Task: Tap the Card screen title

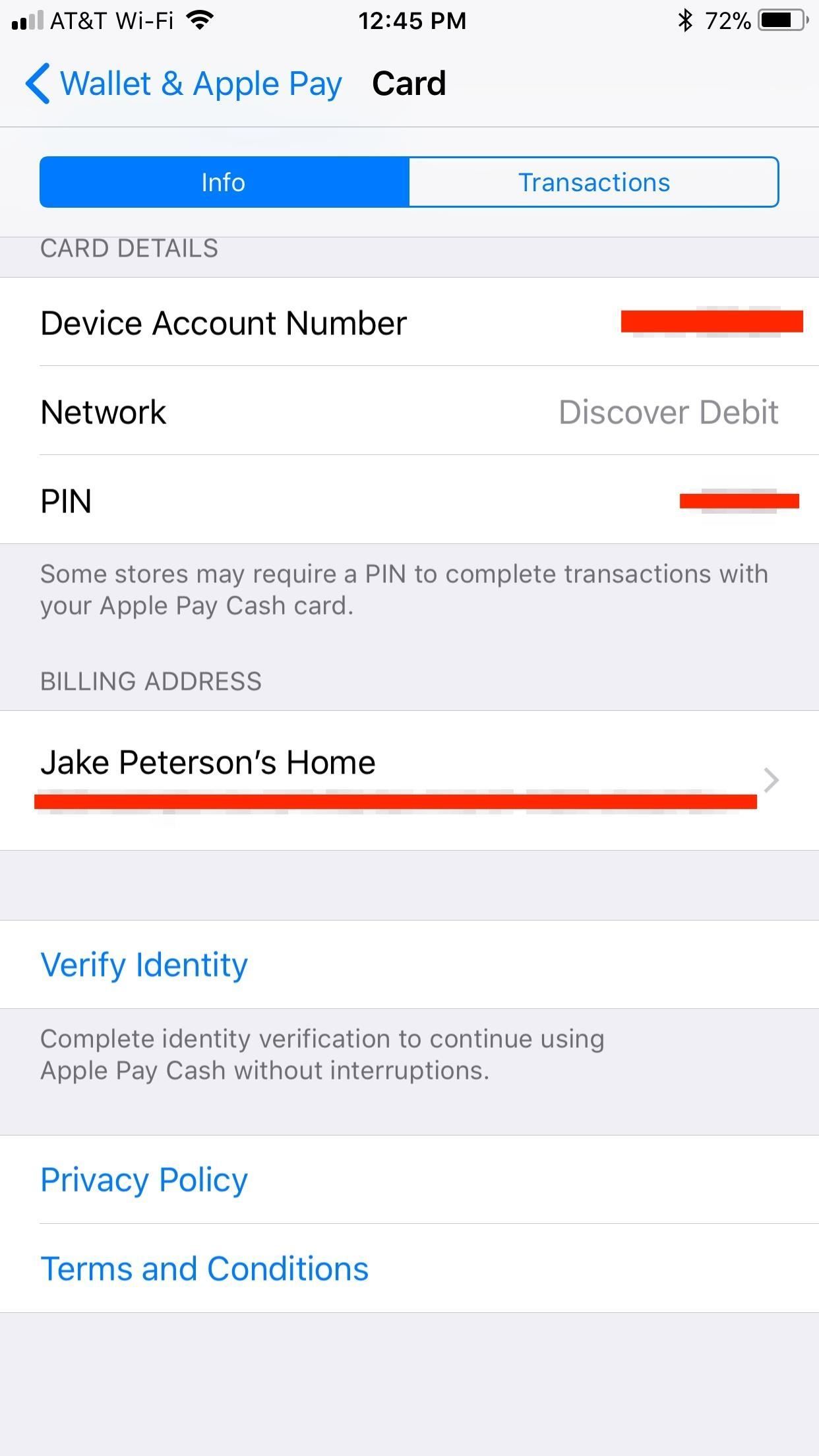Action: click(409, 83)
